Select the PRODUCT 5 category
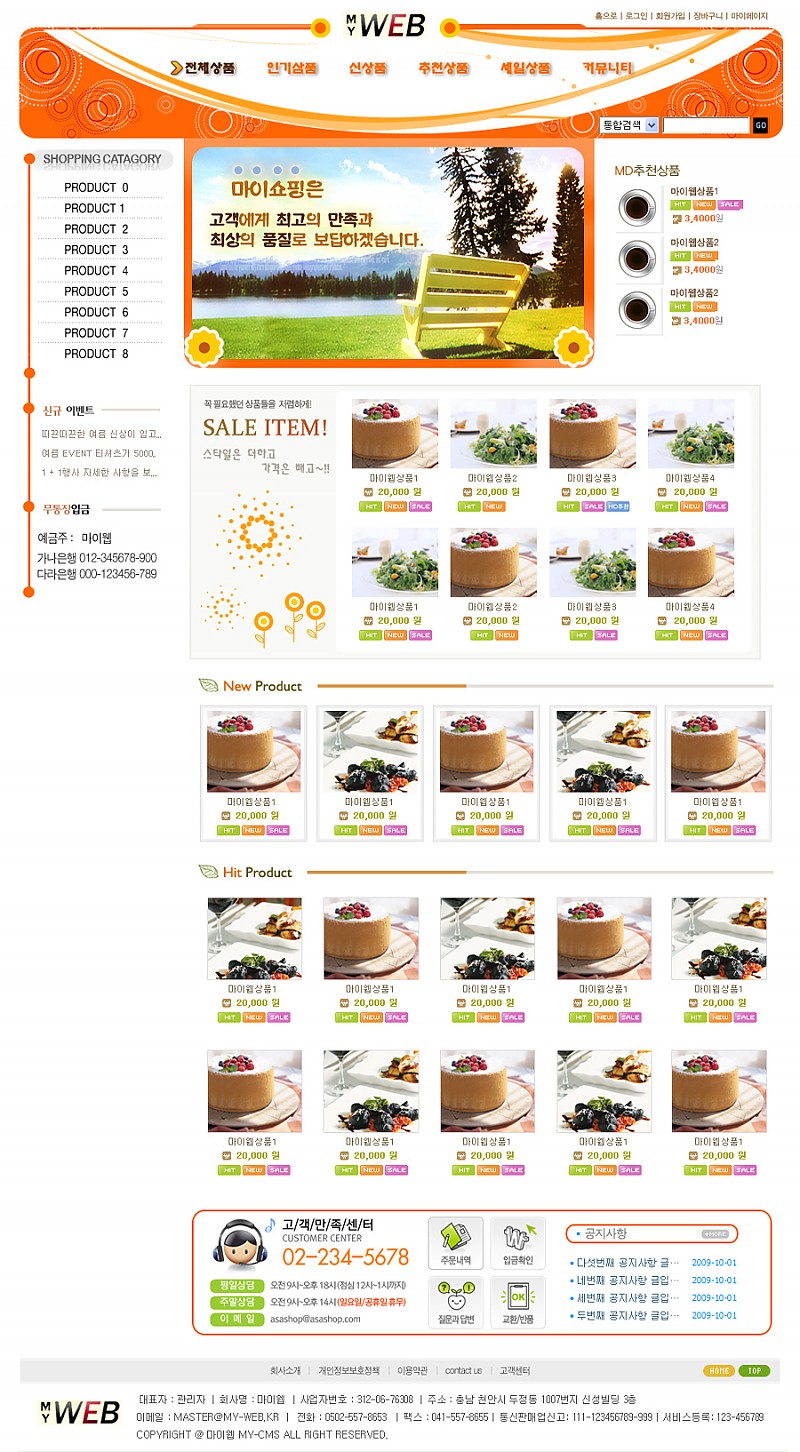Viewport: 800px width, 1452px height. tap(96, 292)
